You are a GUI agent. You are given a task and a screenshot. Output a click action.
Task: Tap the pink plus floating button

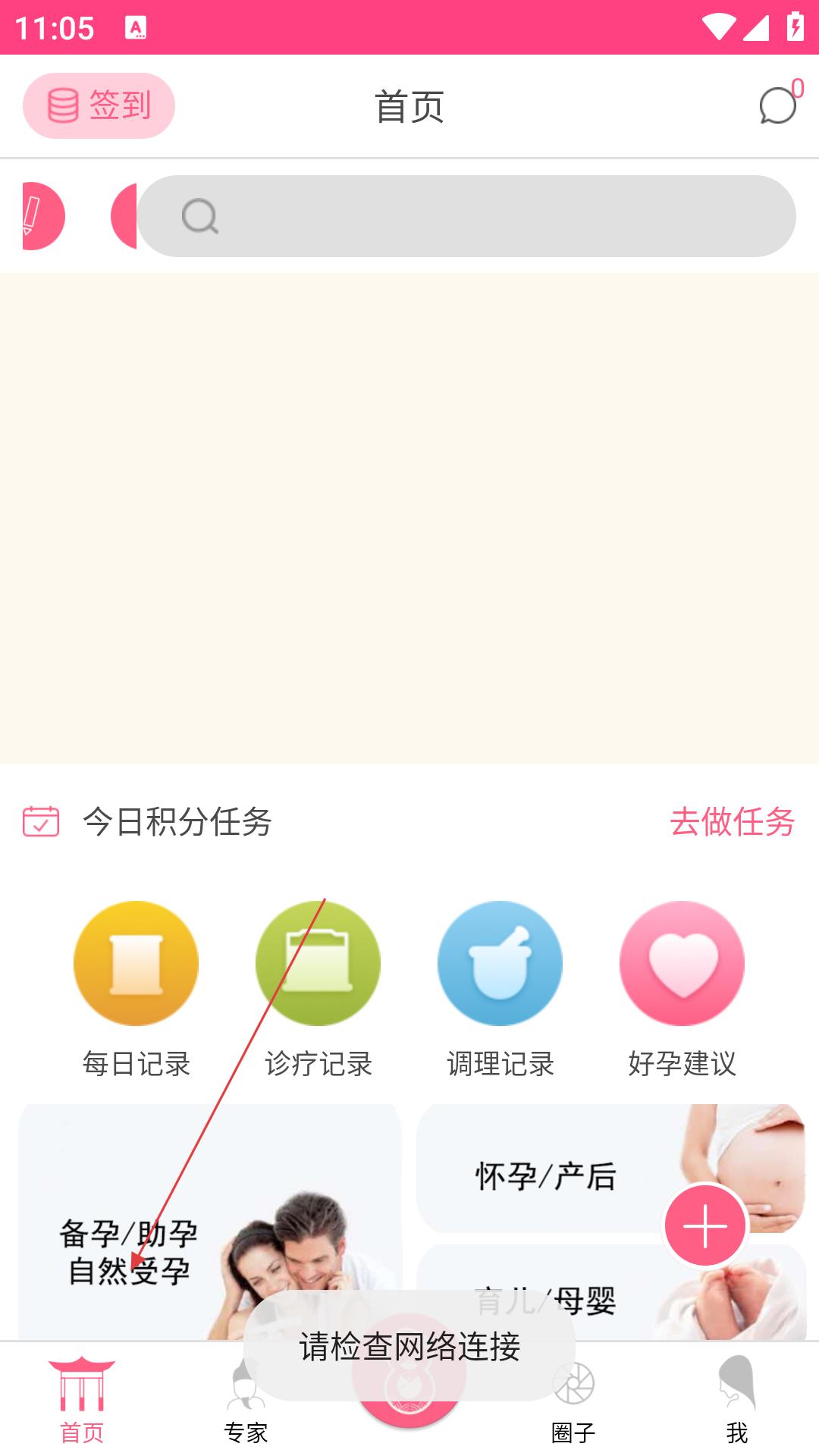coord(705,1225)
